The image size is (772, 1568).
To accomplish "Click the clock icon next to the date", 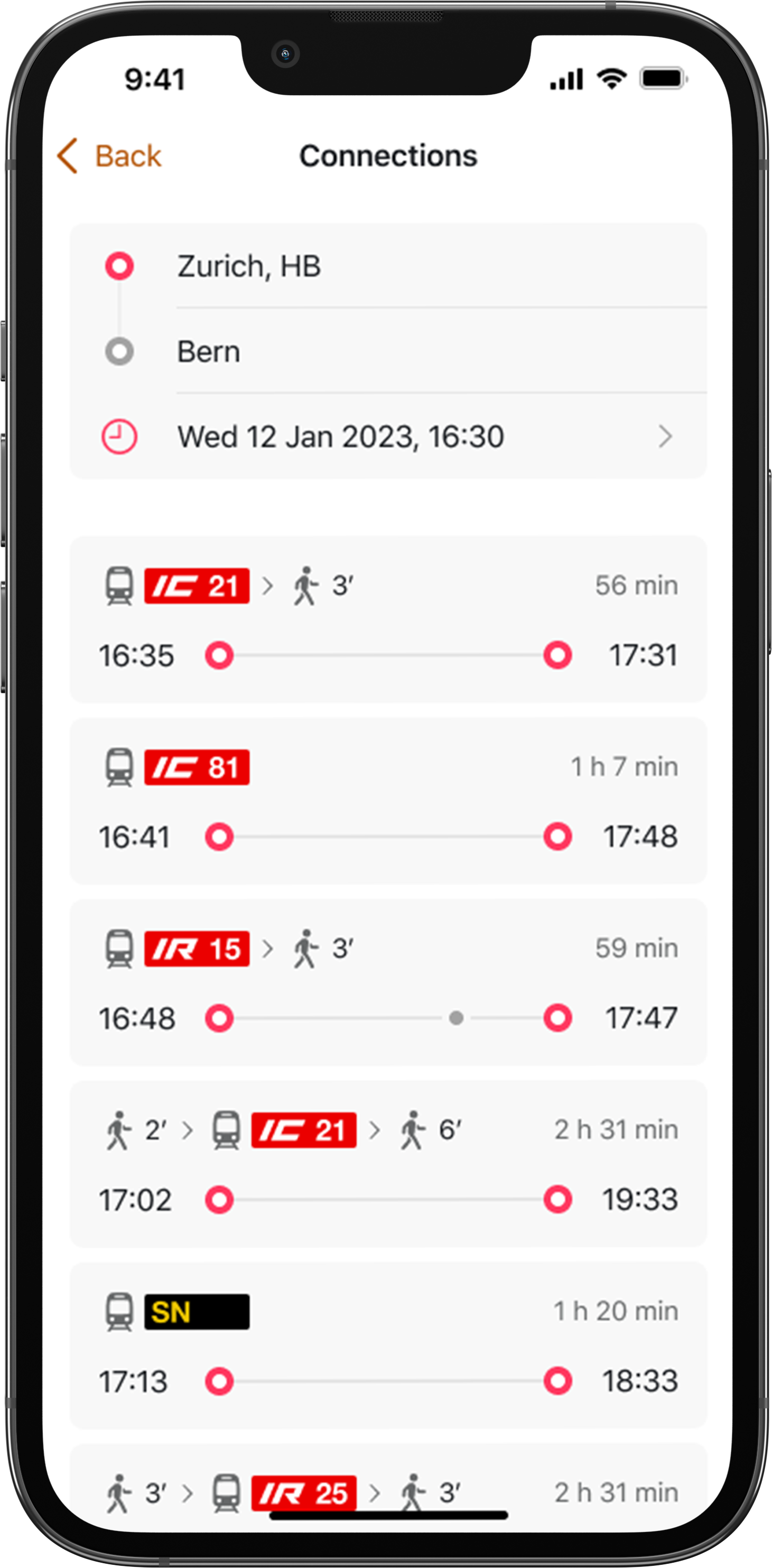I will (119, 437).
